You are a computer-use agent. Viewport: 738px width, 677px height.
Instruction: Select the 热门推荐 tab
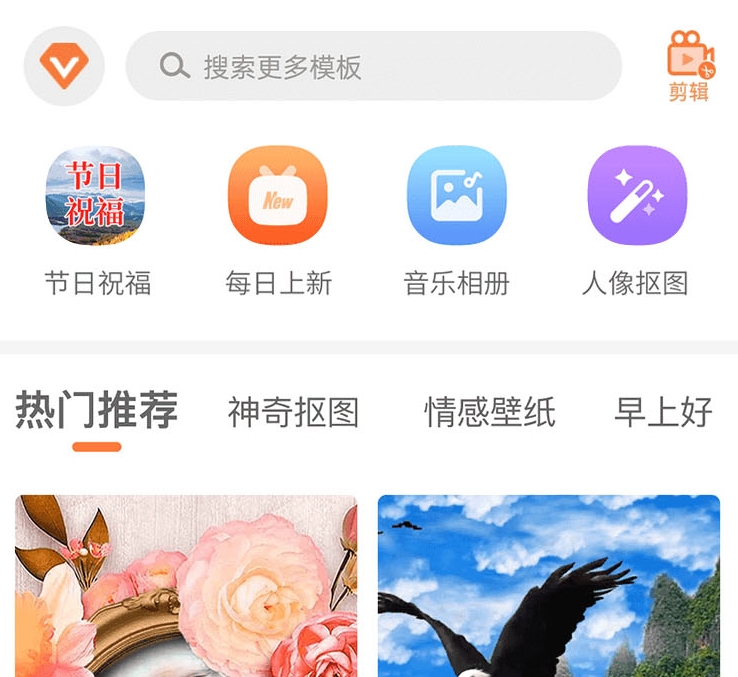97,411
